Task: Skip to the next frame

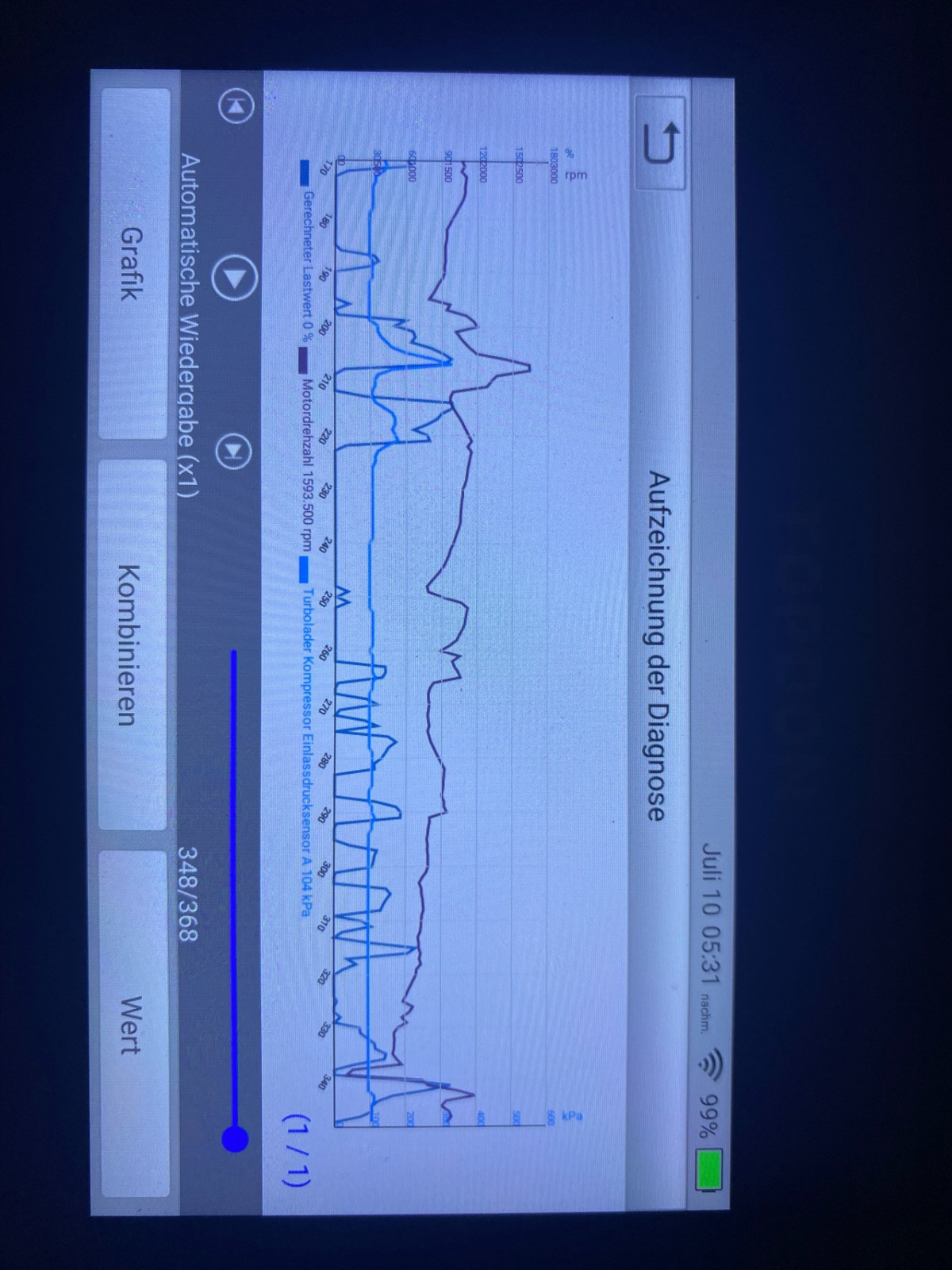Action: tap(234, 452)
